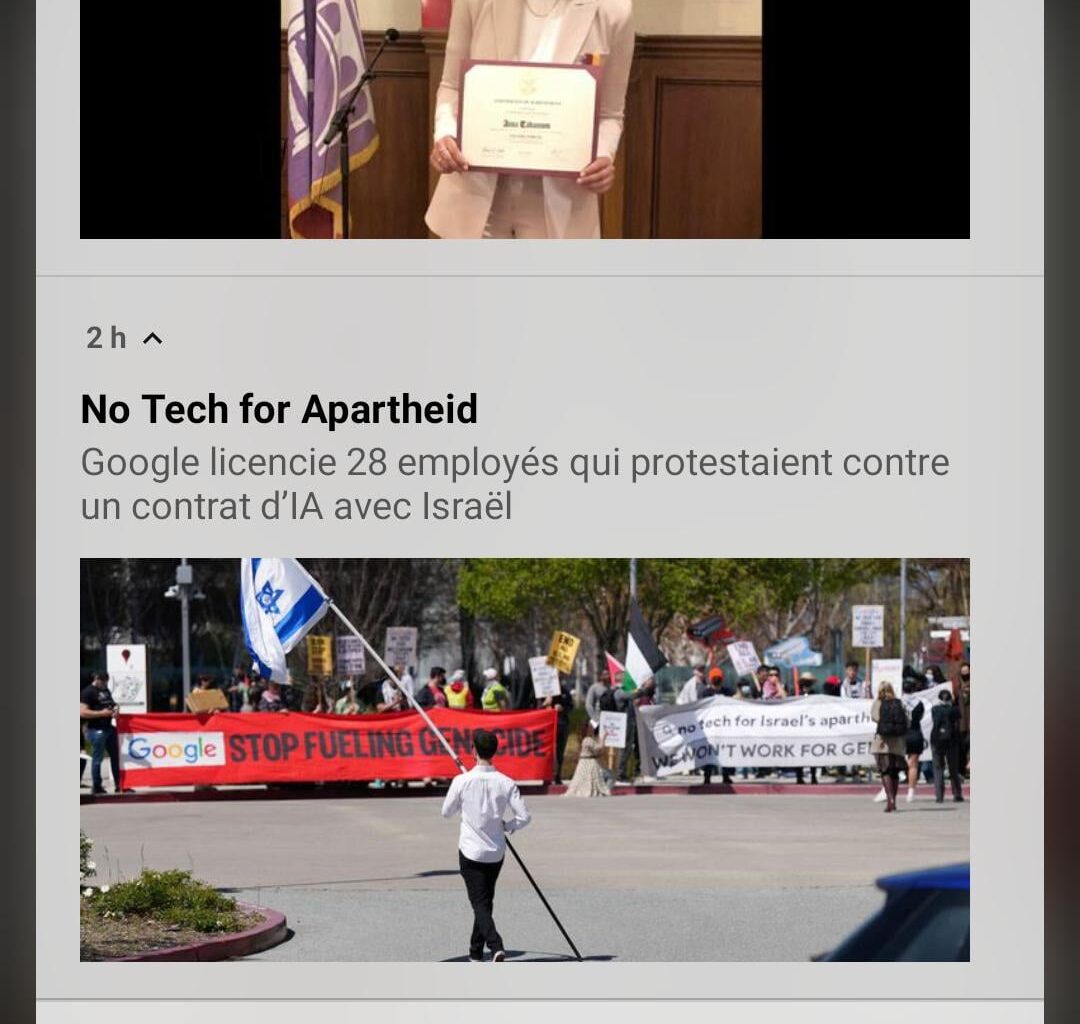This screenshot has height=1024, width=1080.
Task: Collapse the No Tech for Apartheid notification
Action: tap(152, 339)
